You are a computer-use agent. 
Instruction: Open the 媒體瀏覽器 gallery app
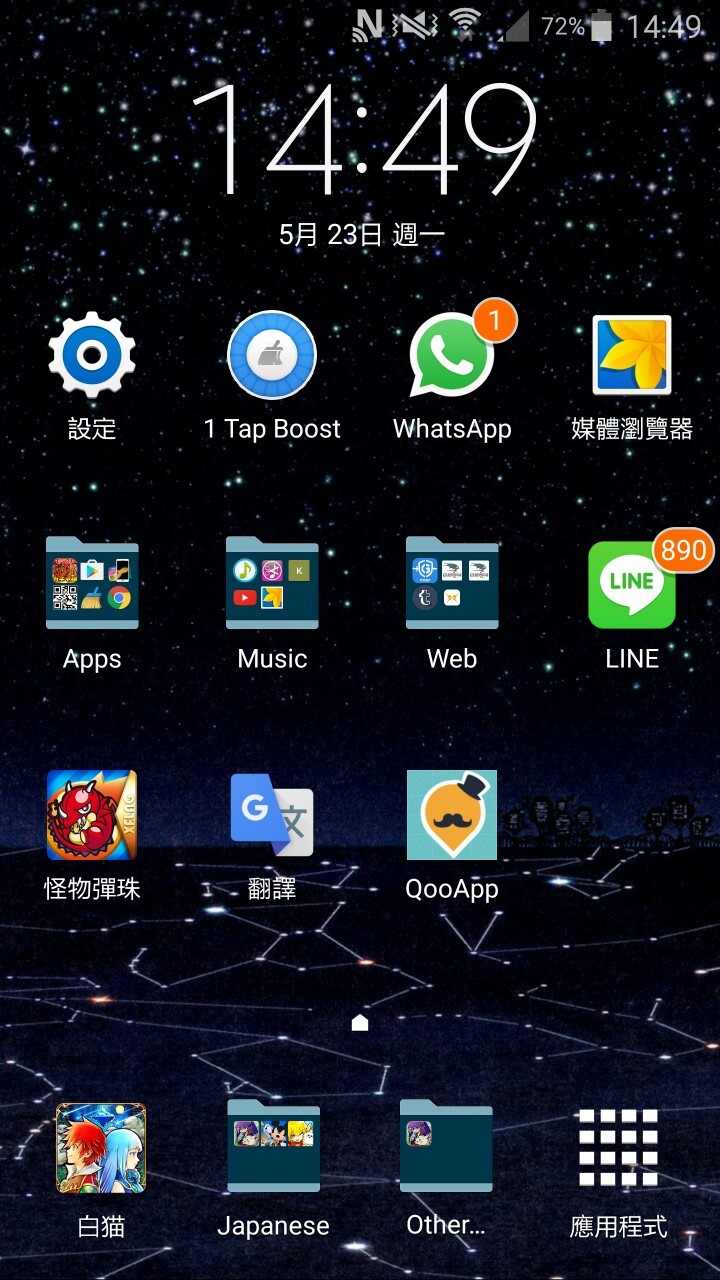(632, 357)
